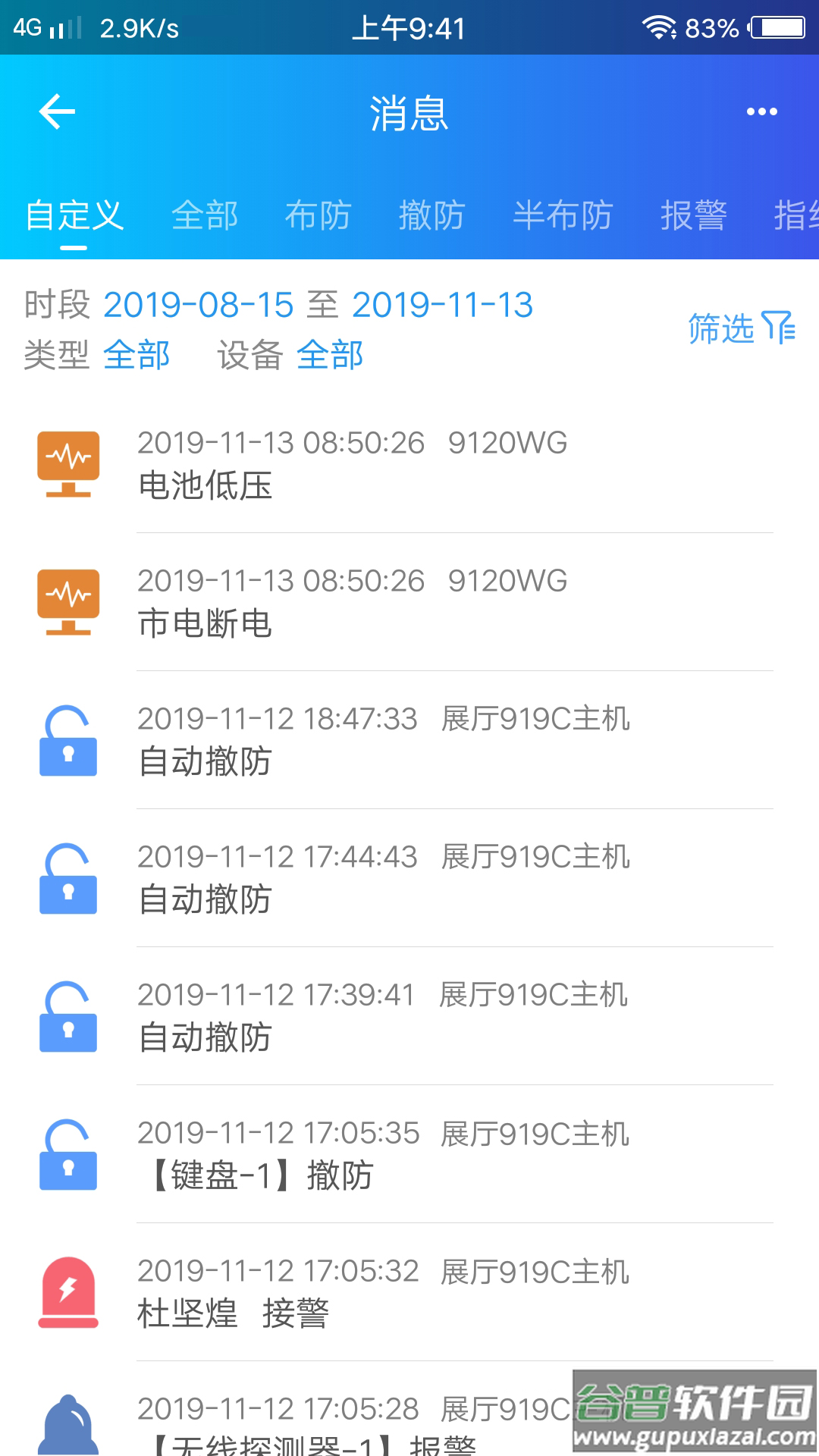819x1456 pixels.
Task: Change the start date 2019-08-15
Action: 199,305
